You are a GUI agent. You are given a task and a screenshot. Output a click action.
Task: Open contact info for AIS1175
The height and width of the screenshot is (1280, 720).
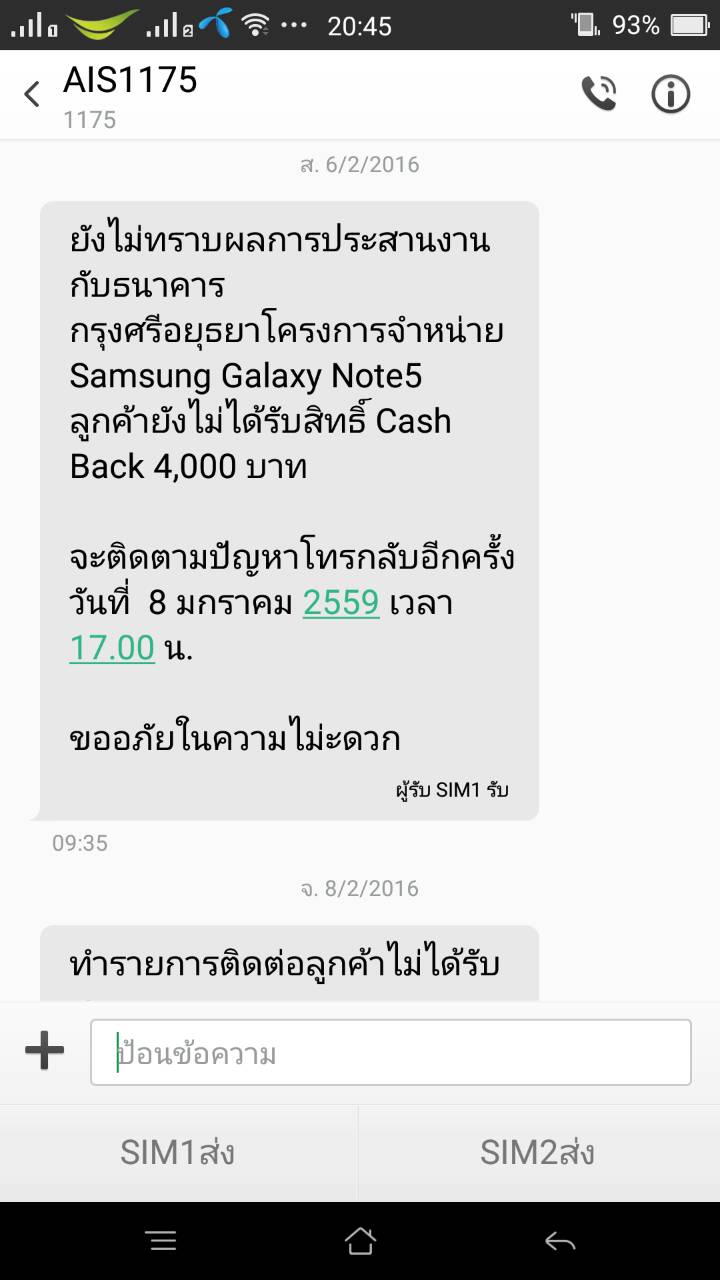[x=671, y=94]
